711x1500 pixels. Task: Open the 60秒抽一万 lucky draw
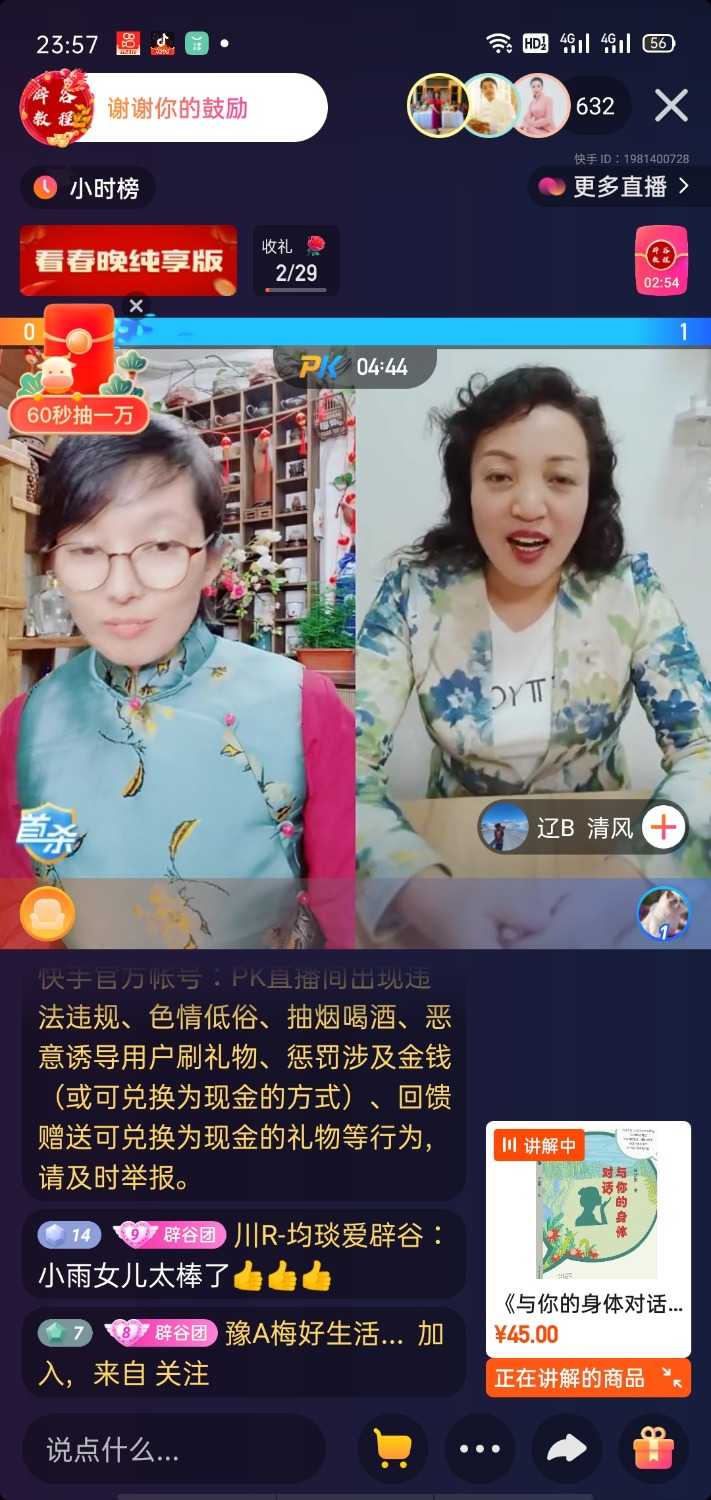[x=80, y=370]
